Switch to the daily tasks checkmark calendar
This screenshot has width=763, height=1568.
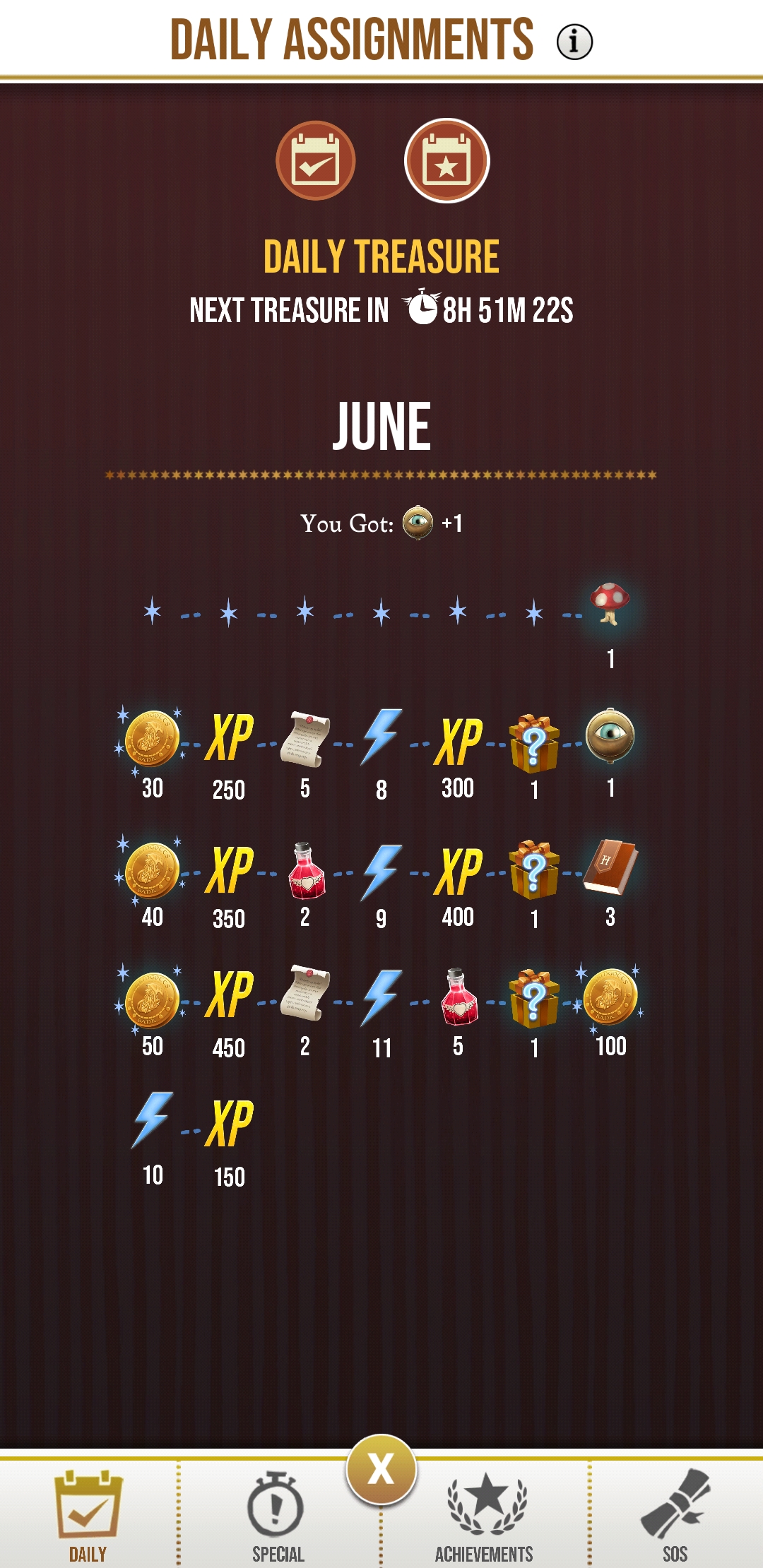pyautogui.click(x=315, y=160)
